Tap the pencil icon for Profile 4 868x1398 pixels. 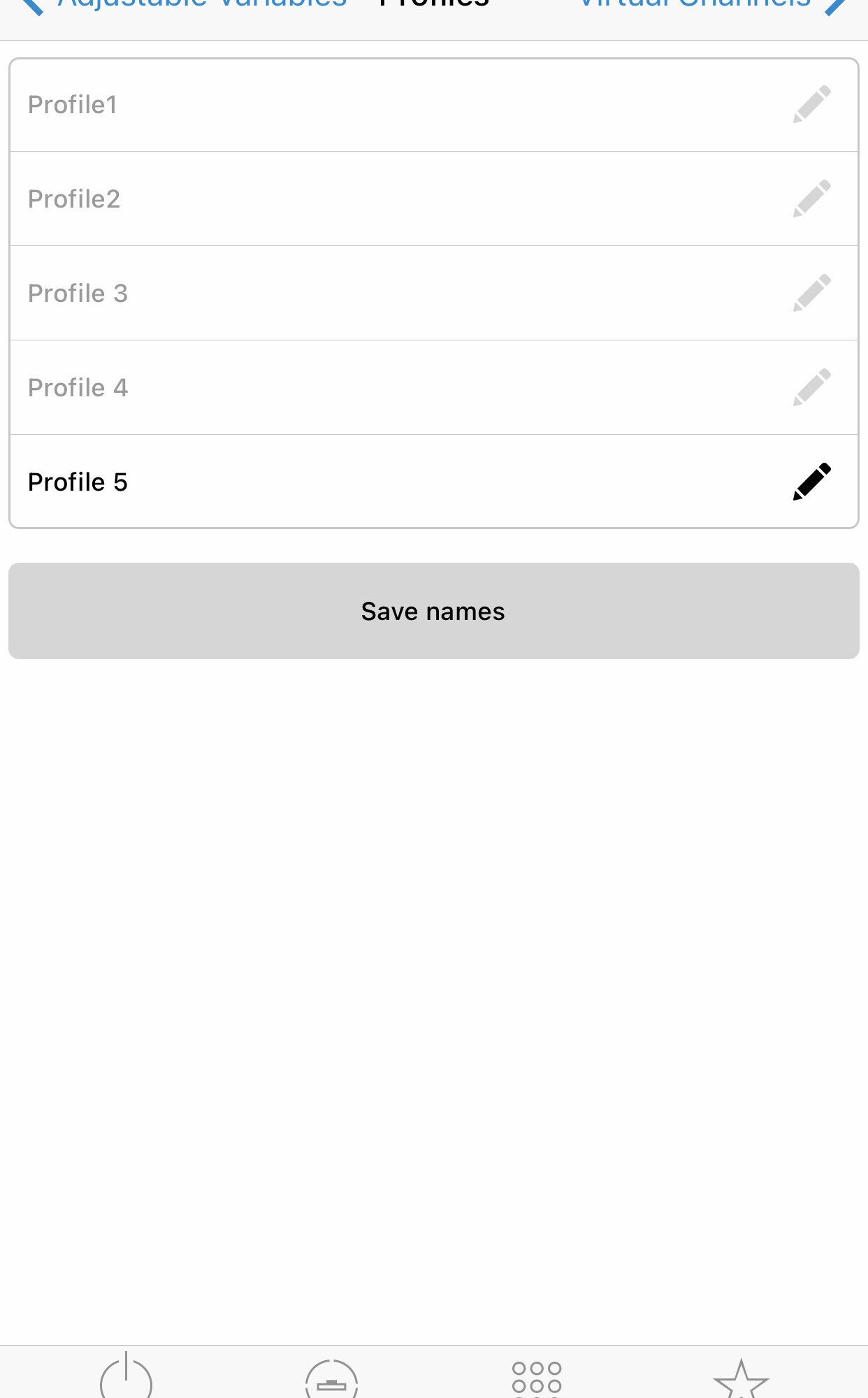click(x=812, y=387)
